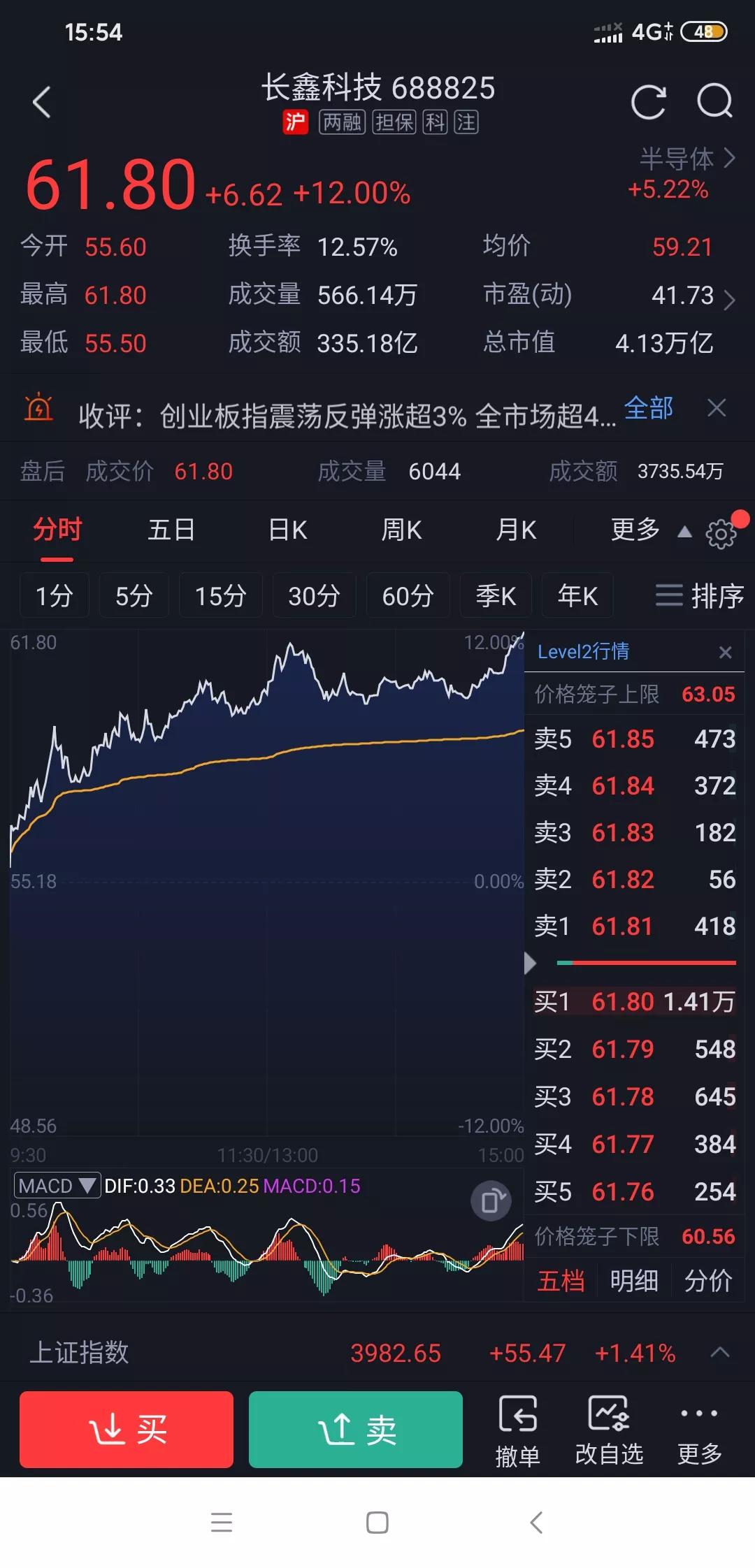The width and height of the screenshot is (755, 1568).
Task: Expand the 上证指数 index bar
Action: tap(720, 1352)
